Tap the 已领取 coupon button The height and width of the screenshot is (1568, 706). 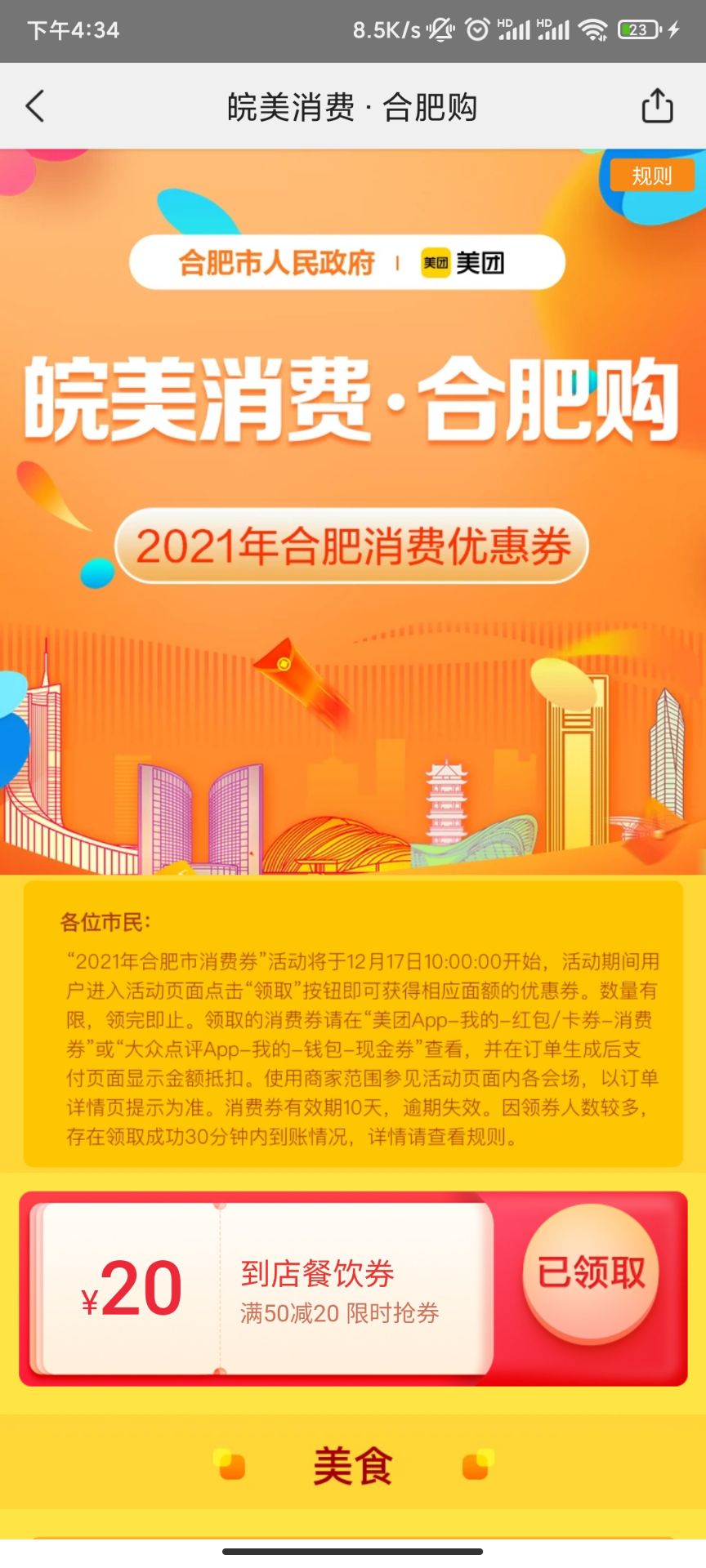point(590,1272)
